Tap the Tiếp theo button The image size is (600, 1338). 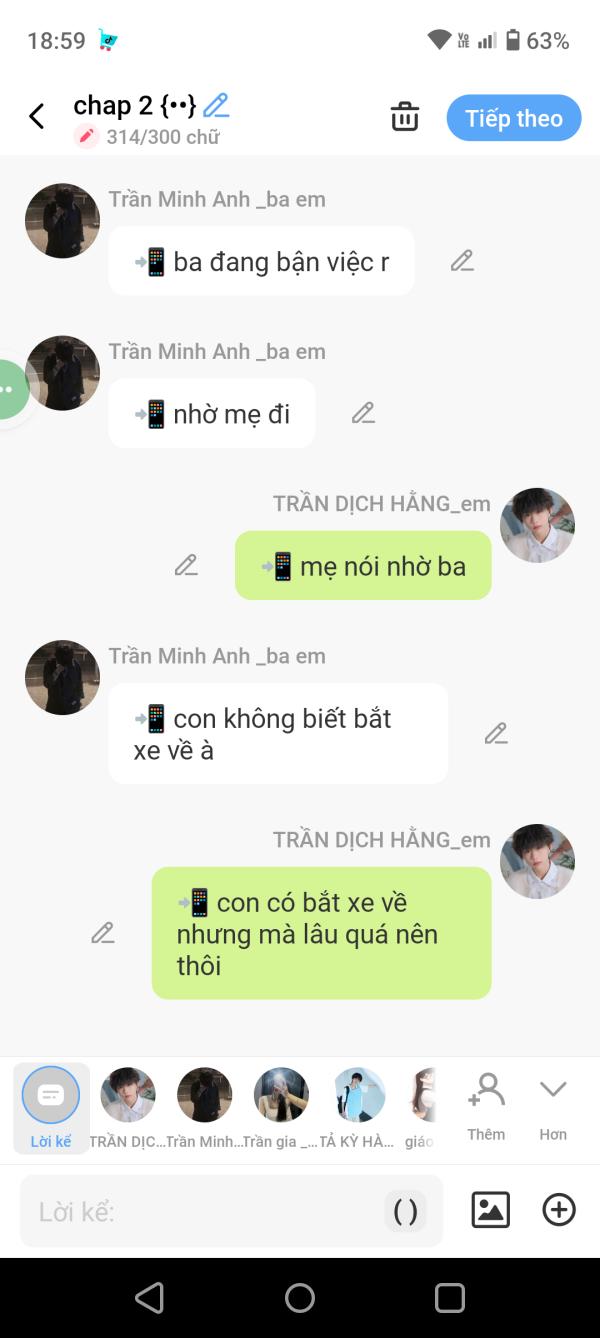coord(514,118)
